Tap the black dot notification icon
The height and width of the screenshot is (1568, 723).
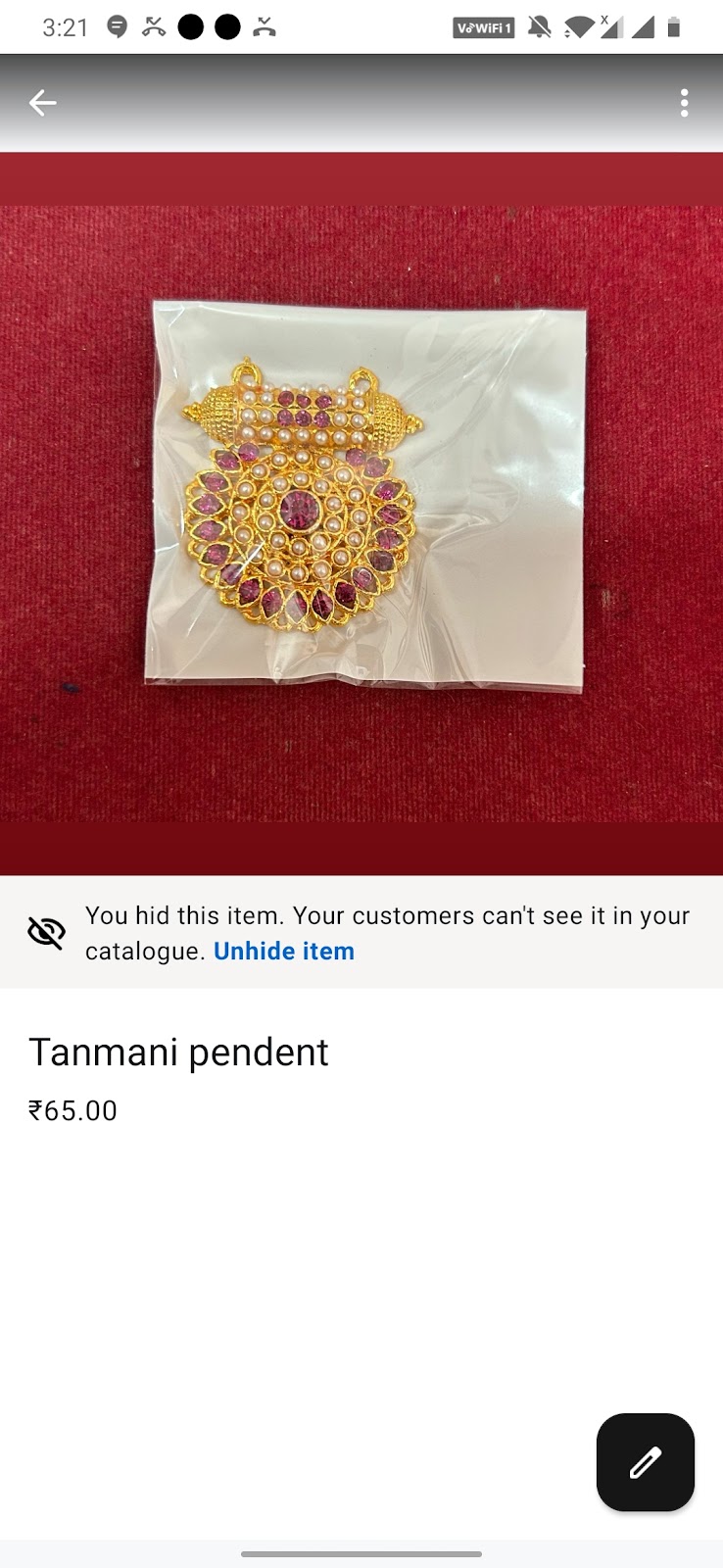pyautogui.click(x=189, y=26)
